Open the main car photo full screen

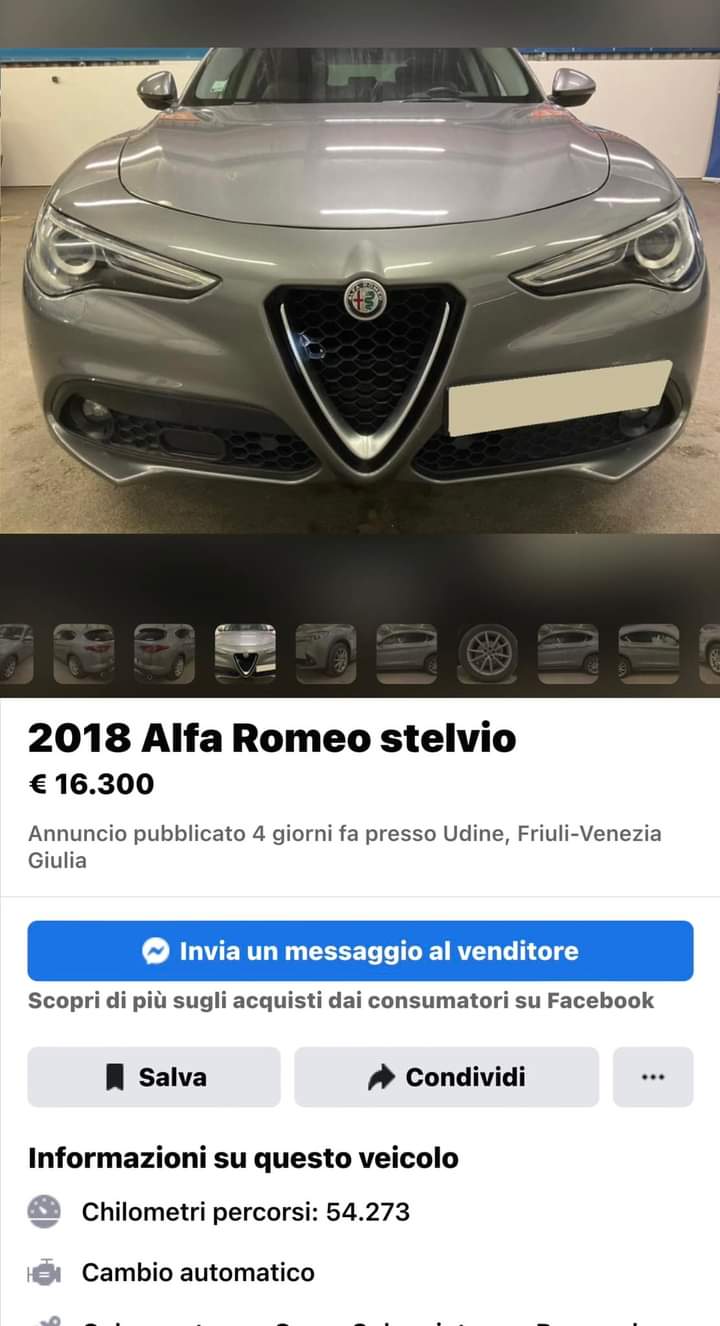[x=360, y=290]
